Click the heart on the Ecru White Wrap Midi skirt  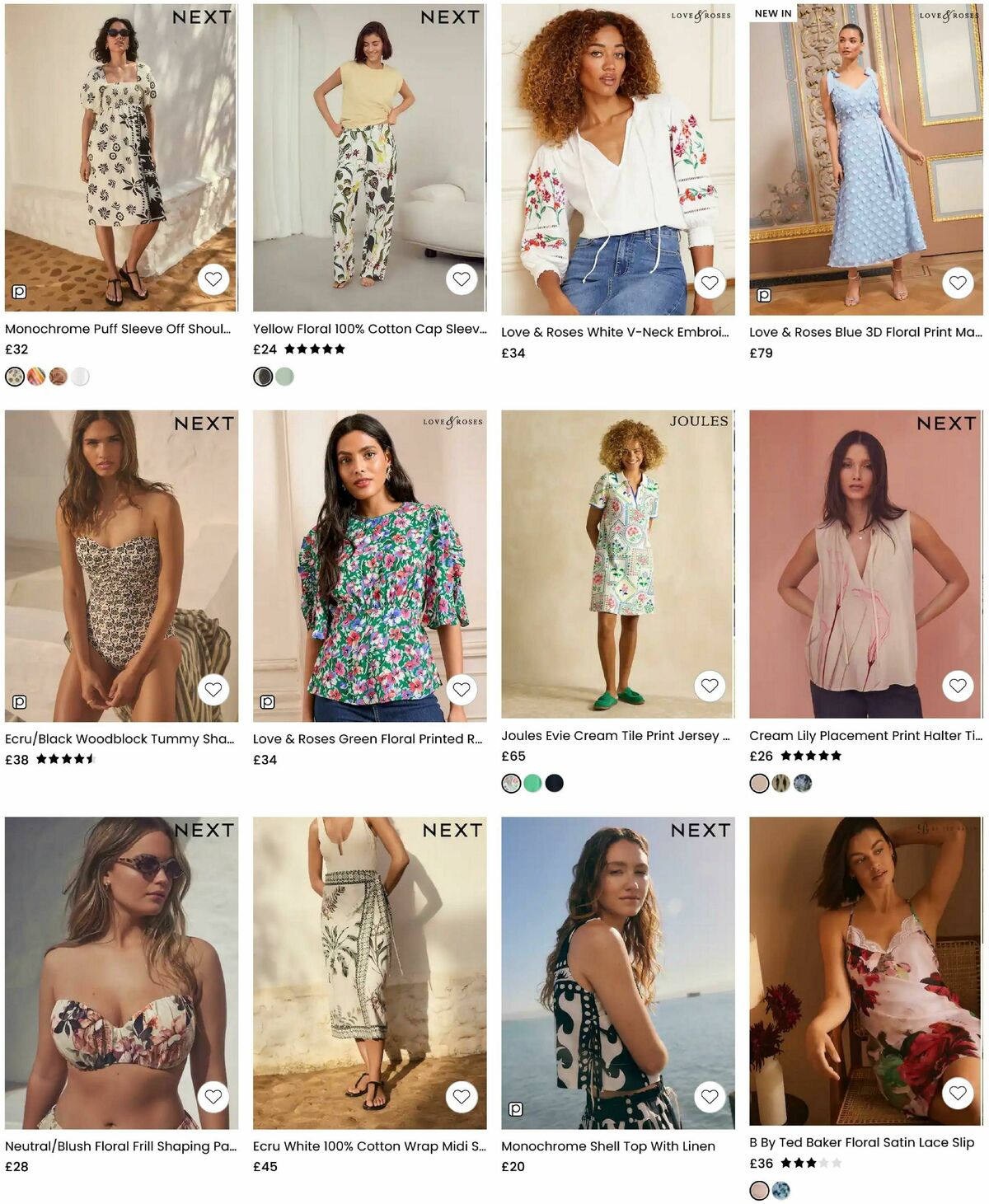tap(462, 1097)
